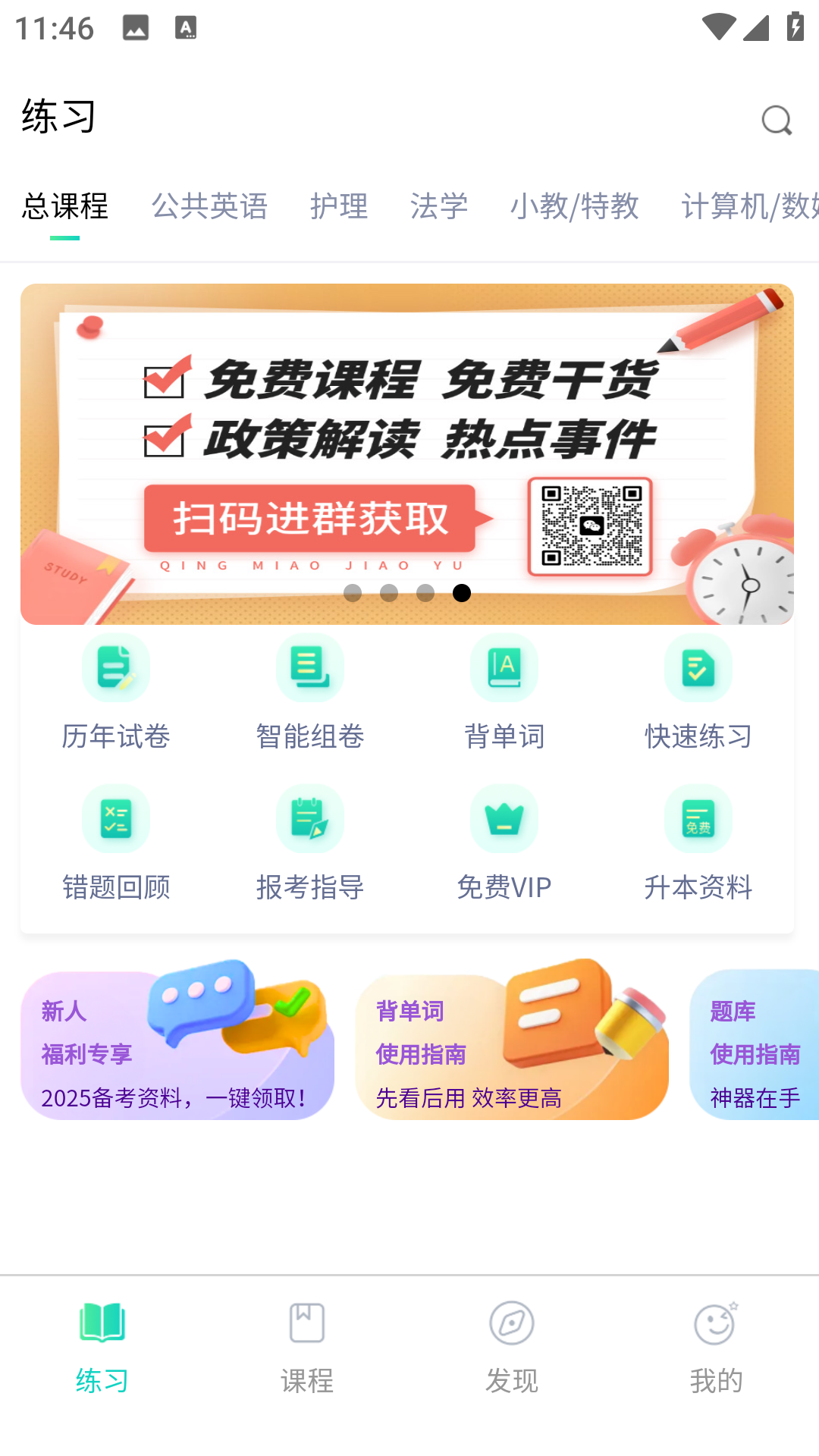Tap the second carousel dot indicator
The height and width of the screenshot is (1456, 819).
[389, 595]
